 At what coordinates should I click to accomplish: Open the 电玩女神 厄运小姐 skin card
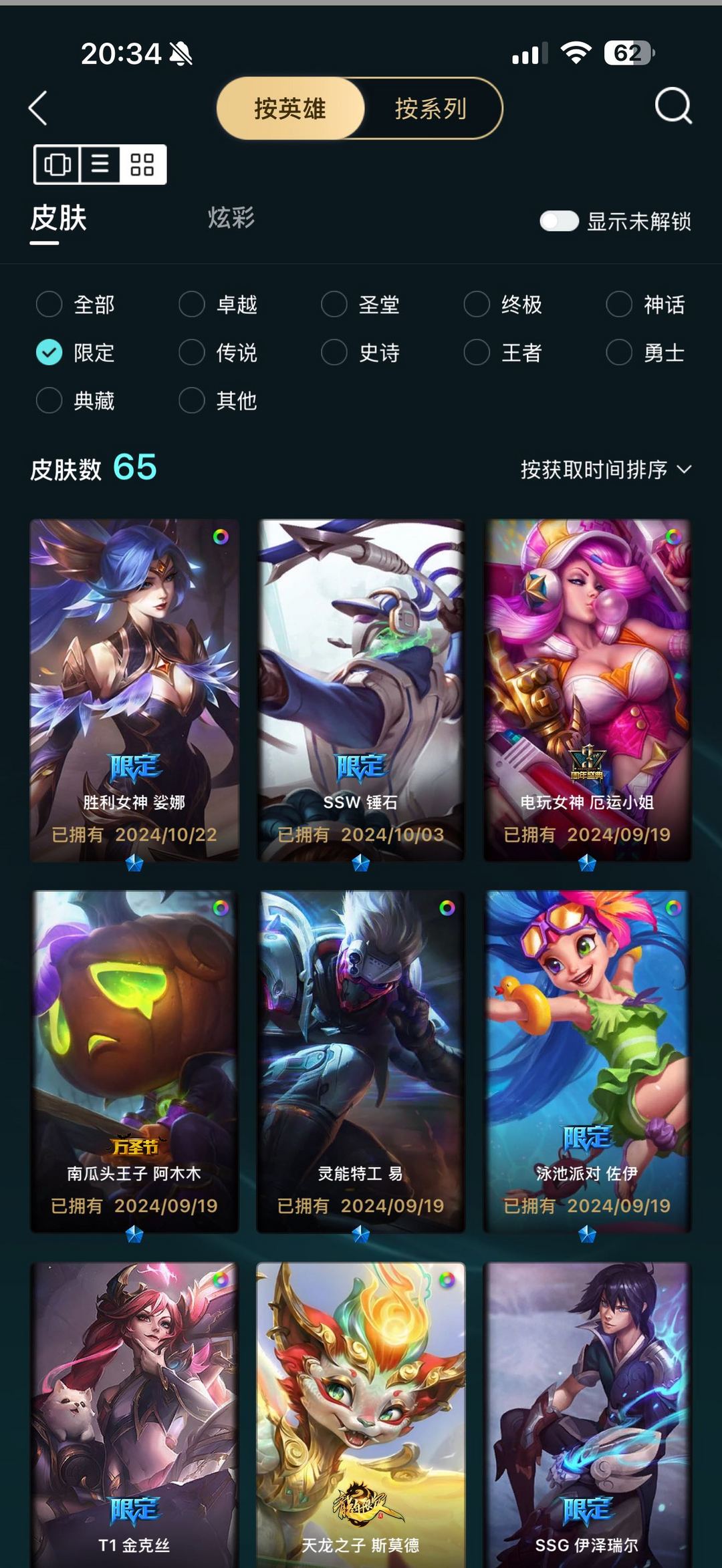click(x=588, y=690)
